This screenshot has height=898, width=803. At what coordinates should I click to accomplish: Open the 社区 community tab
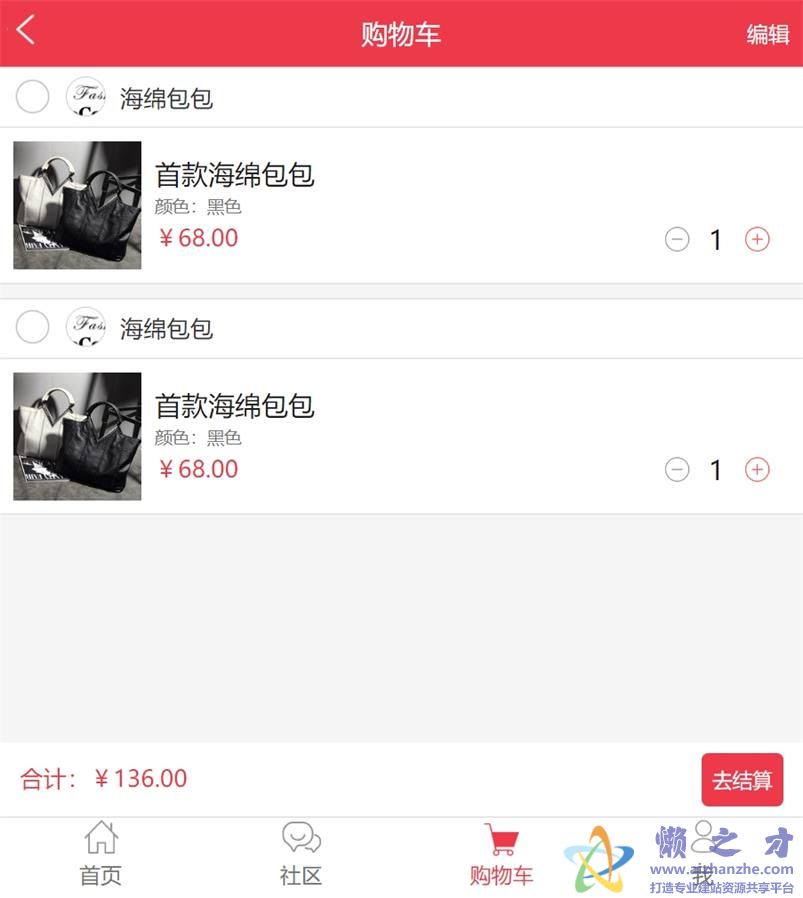tap(301, 855)
